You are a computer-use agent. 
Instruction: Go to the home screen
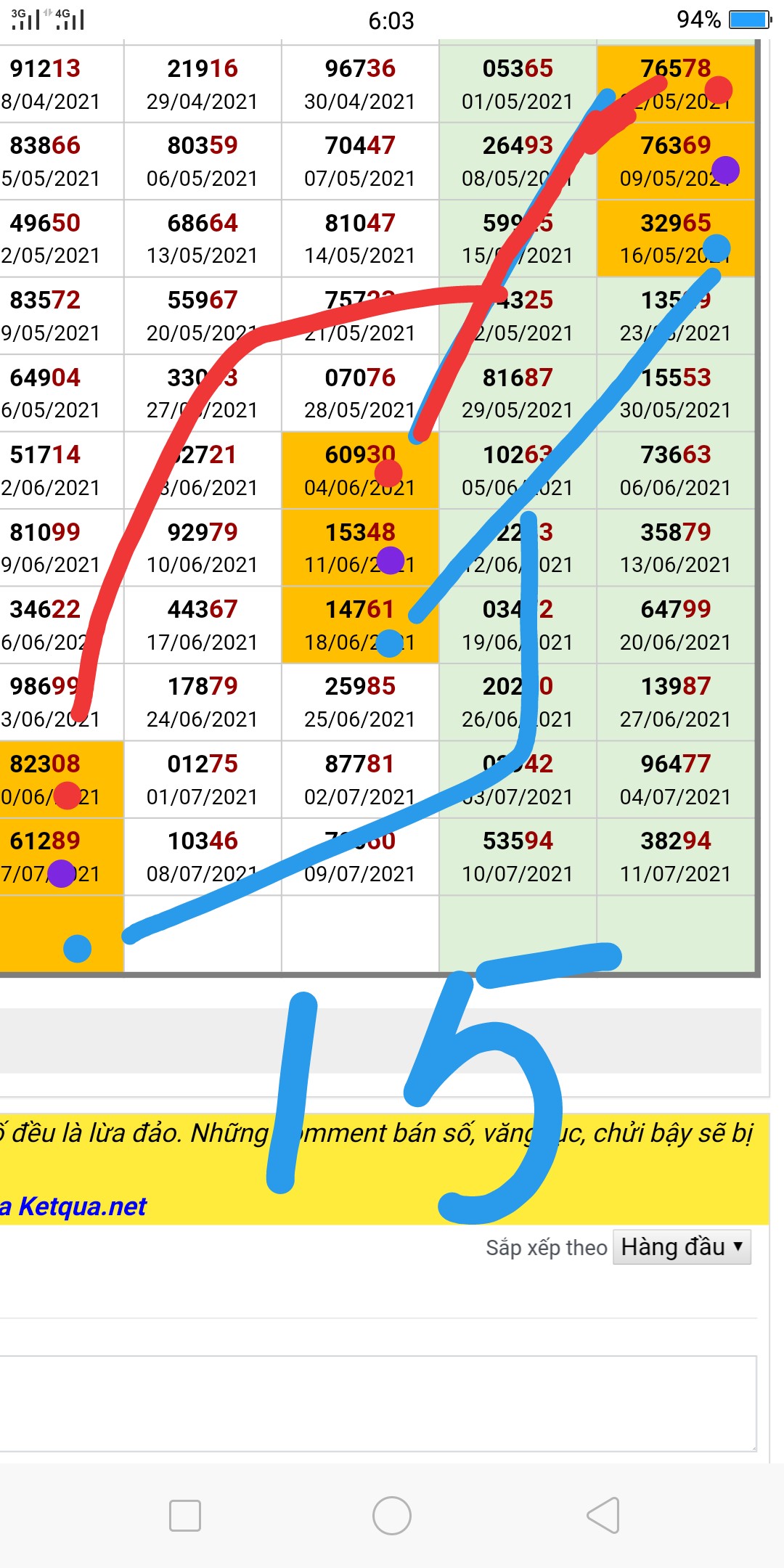[392, 1516]
